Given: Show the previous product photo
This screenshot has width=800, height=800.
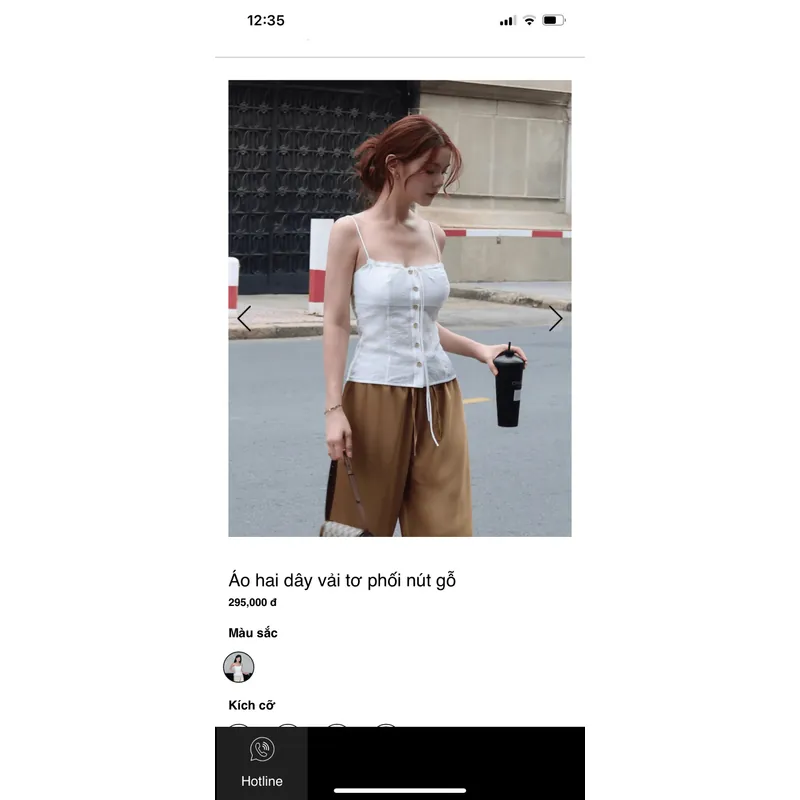Looking at the screenshot, I should (244, 319).
